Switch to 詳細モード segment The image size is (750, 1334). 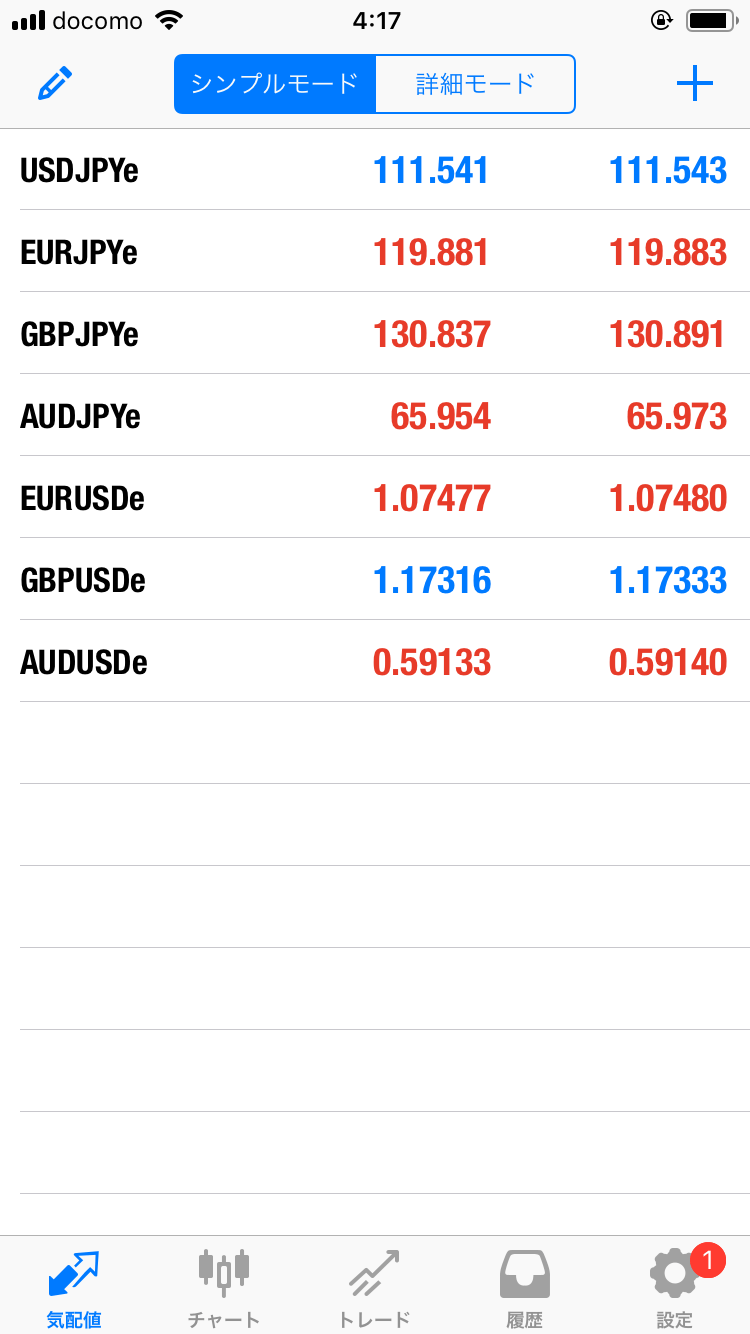click(476, 84)
